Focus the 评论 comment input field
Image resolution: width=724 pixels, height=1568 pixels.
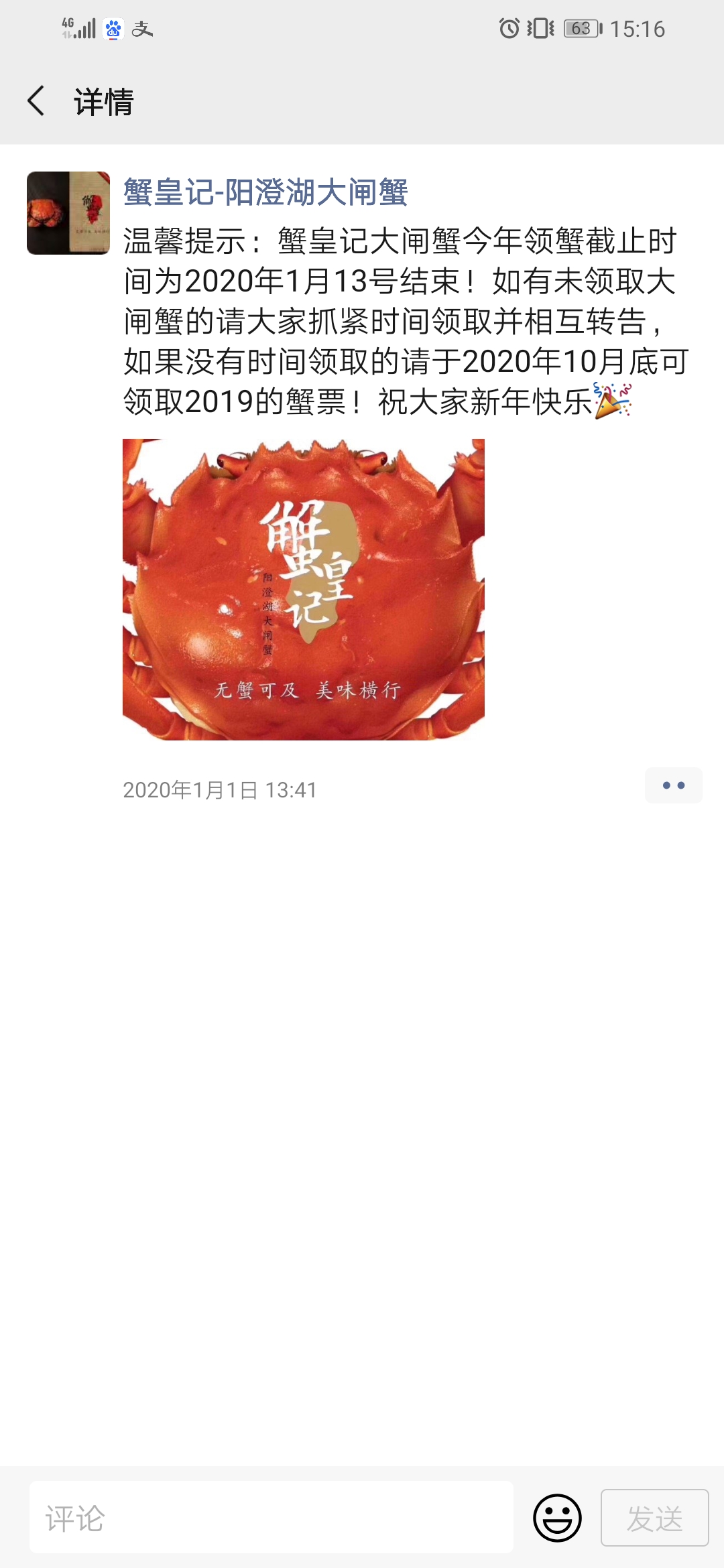[x=271, y=1518]
